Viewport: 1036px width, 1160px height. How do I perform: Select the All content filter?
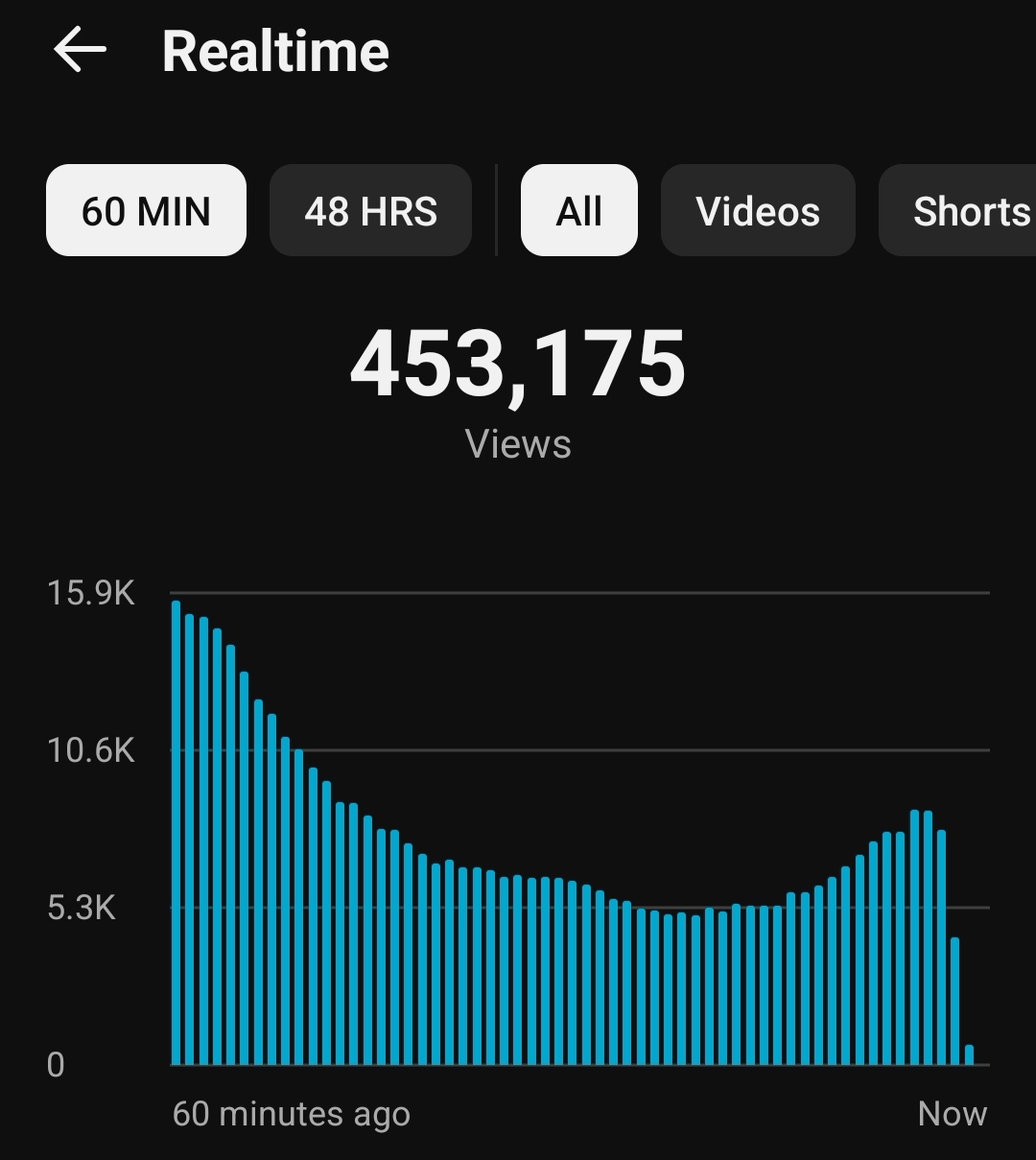(578, 211)
